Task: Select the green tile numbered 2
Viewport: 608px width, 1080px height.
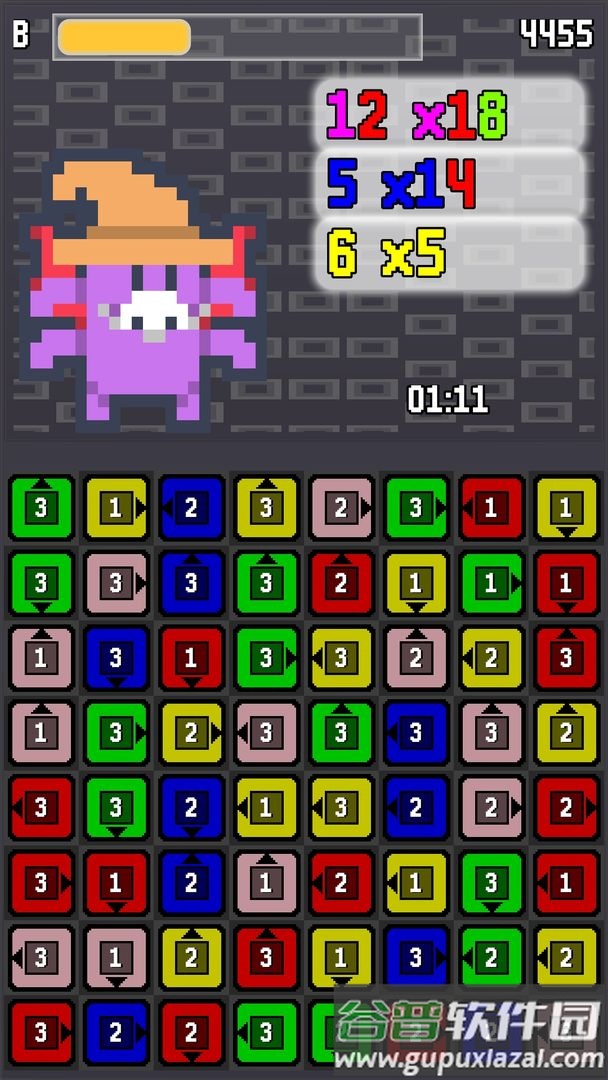Action: click(490, 957)
